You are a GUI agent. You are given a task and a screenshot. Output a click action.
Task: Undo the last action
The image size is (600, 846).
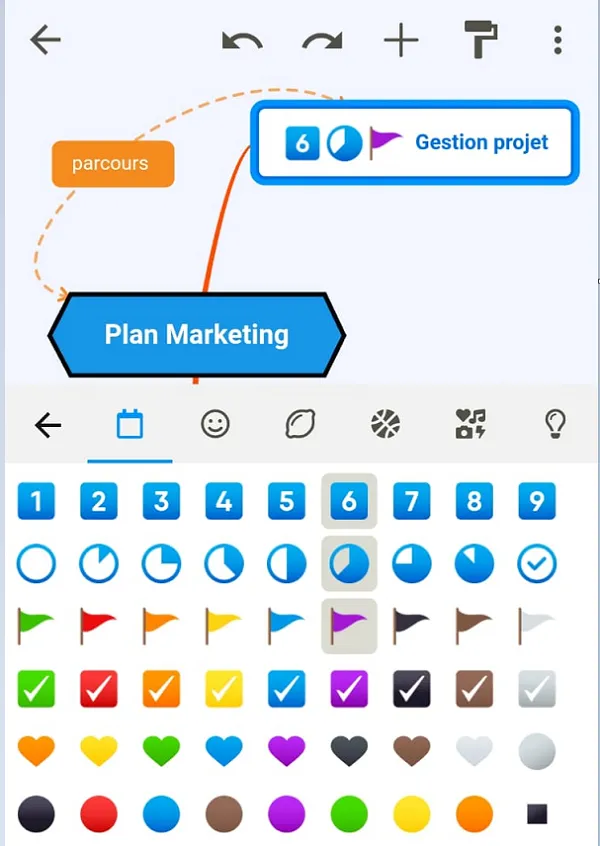(242, 41)
